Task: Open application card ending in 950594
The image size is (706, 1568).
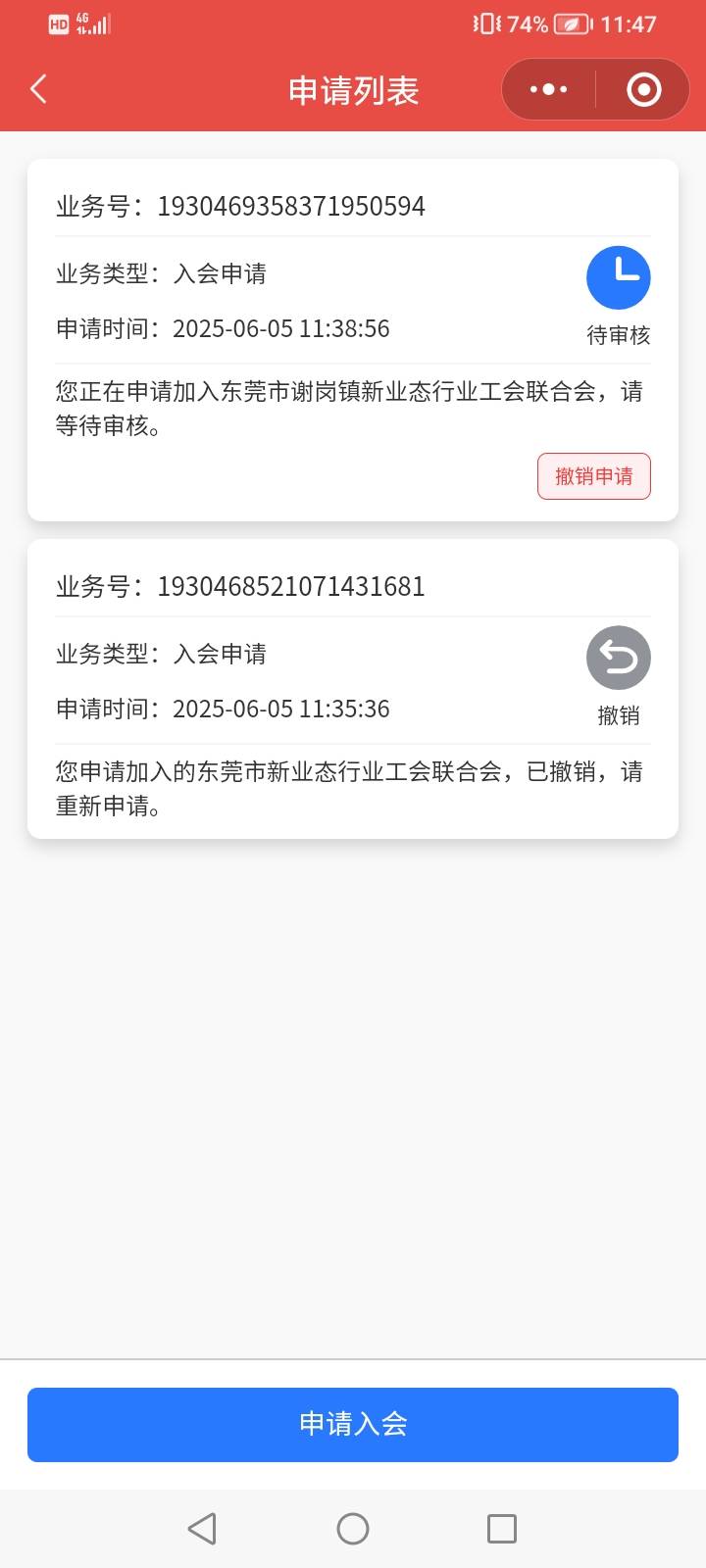Action: tap(353, 340)
